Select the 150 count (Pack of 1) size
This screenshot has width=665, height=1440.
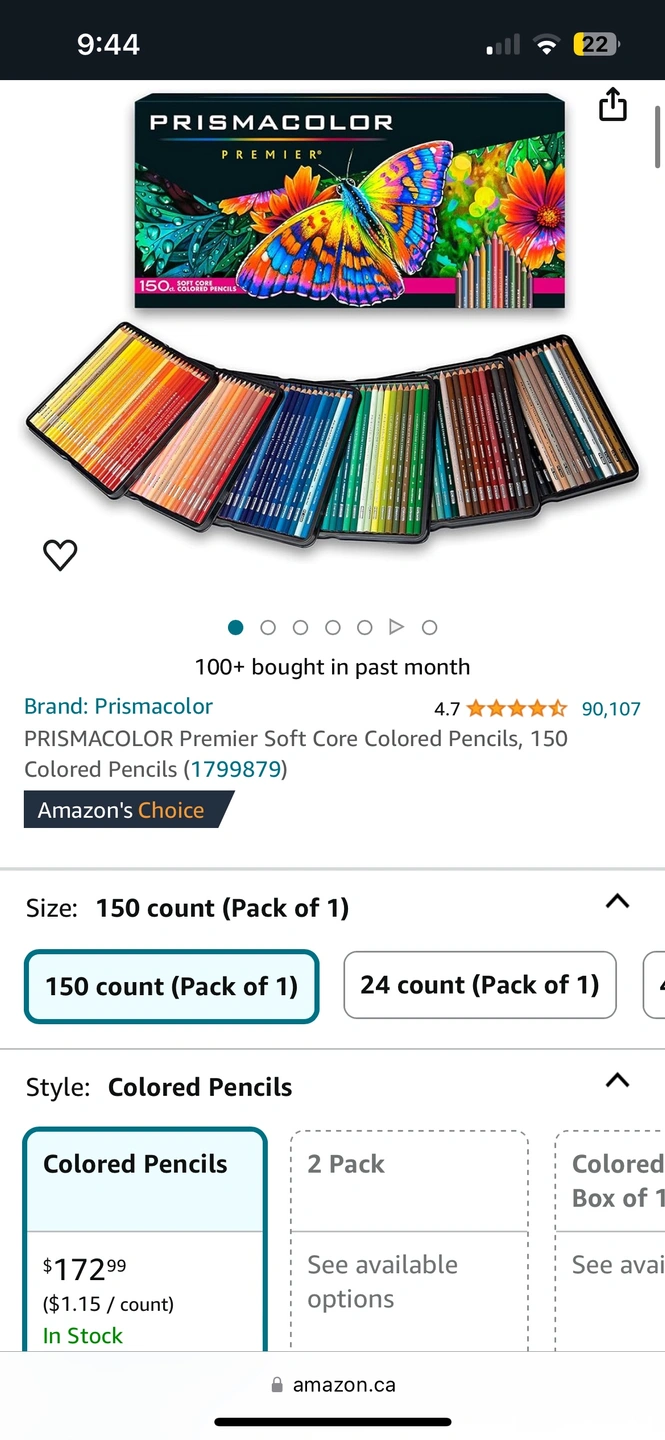click(x=171, y=986)
